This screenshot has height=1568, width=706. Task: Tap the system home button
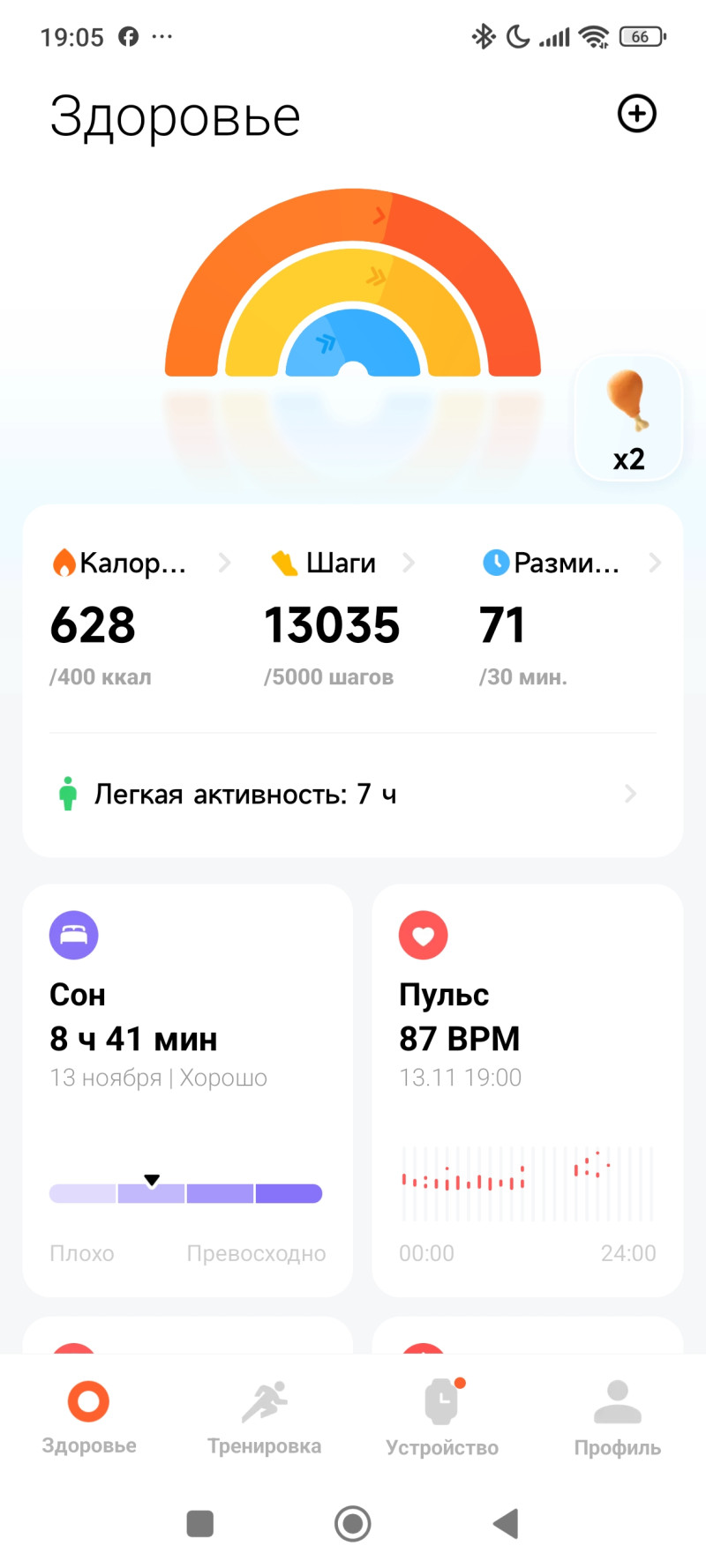[x=353, y=1523]
